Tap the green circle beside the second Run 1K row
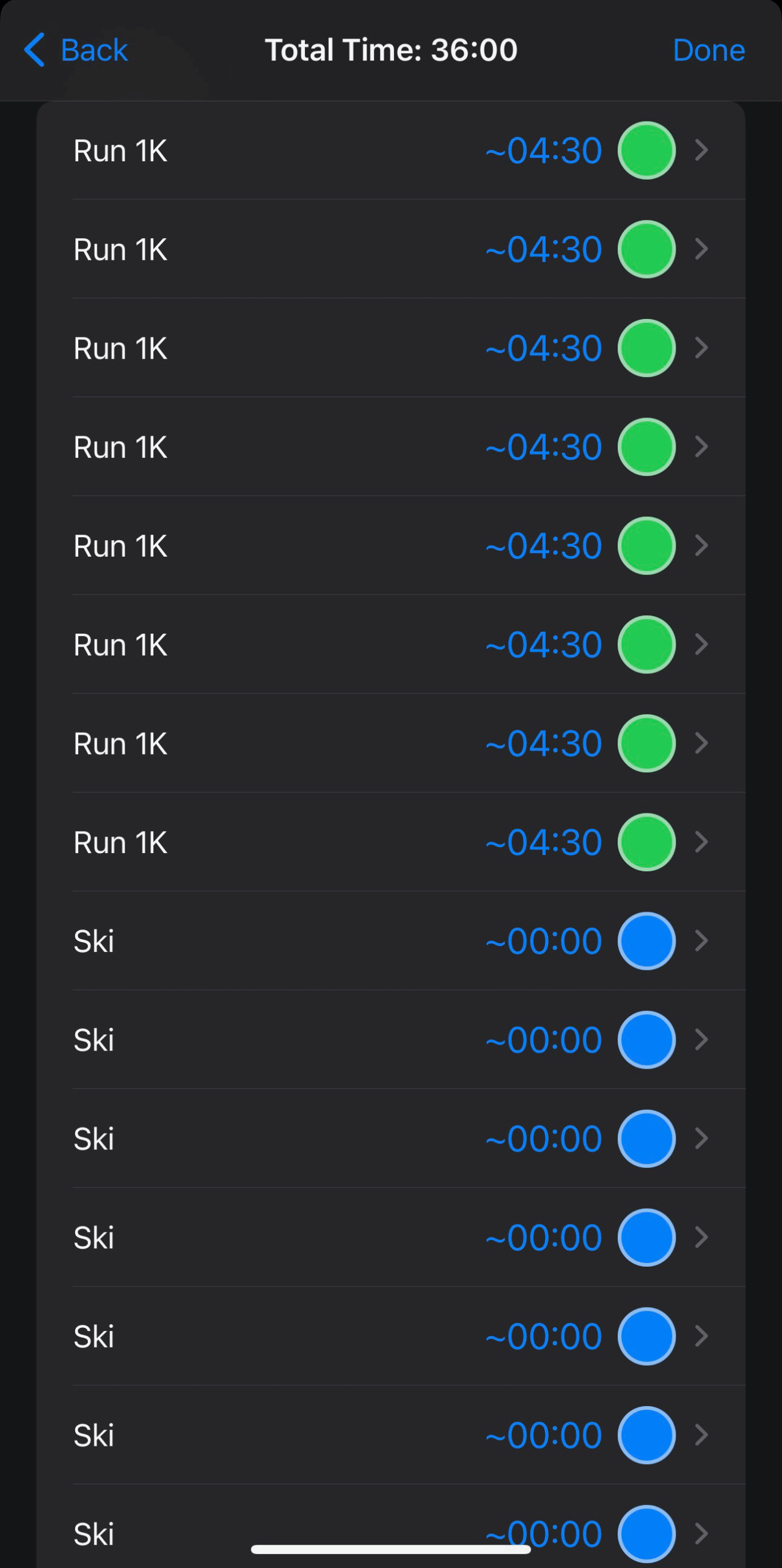 646,249
